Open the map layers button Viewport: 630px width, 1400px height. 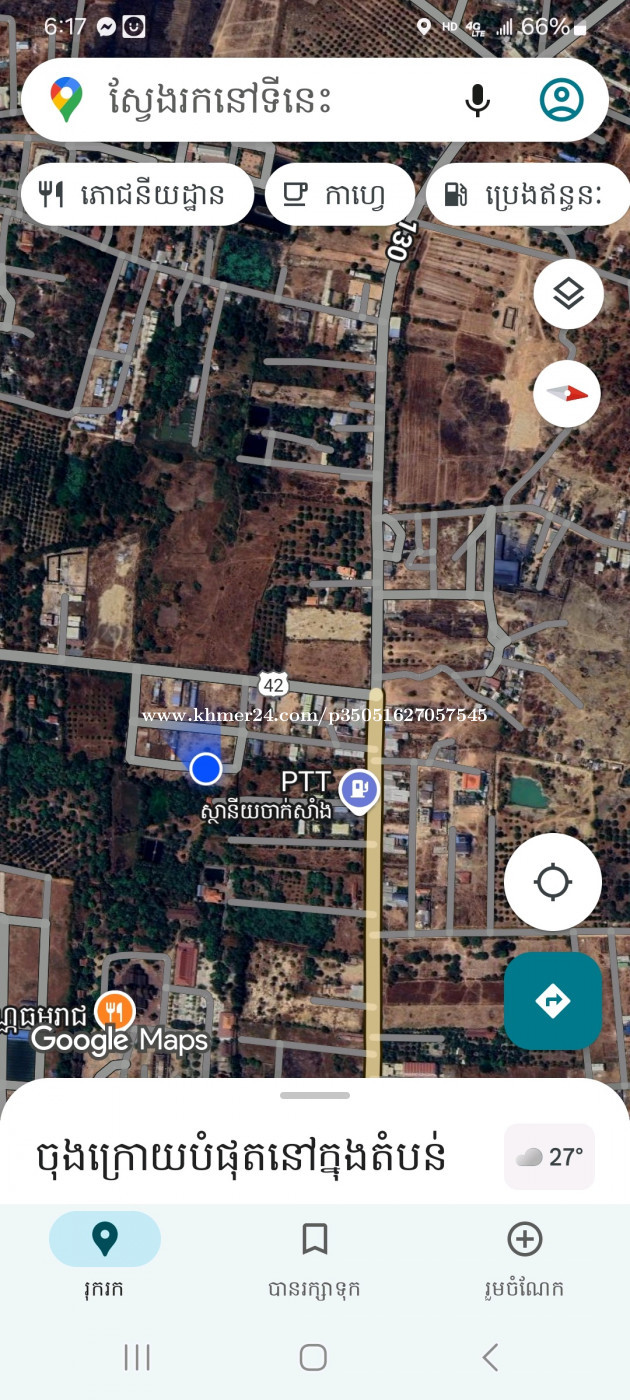click(568, 294)
